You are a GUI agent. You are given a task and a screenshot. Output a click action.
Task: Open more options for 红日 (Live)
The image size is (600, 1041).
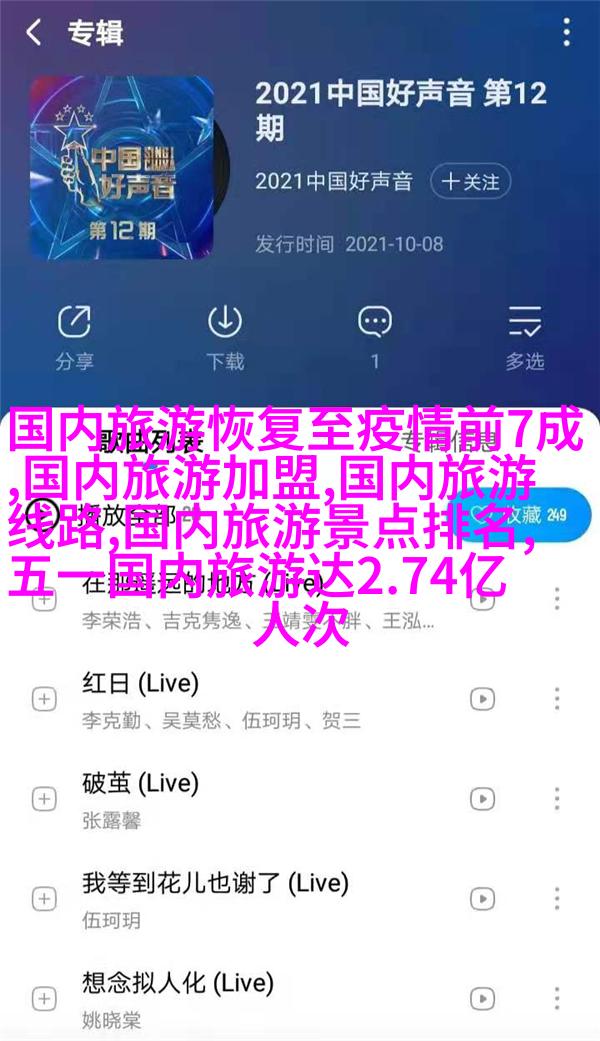pyautogui.click(x=556, y=698)
